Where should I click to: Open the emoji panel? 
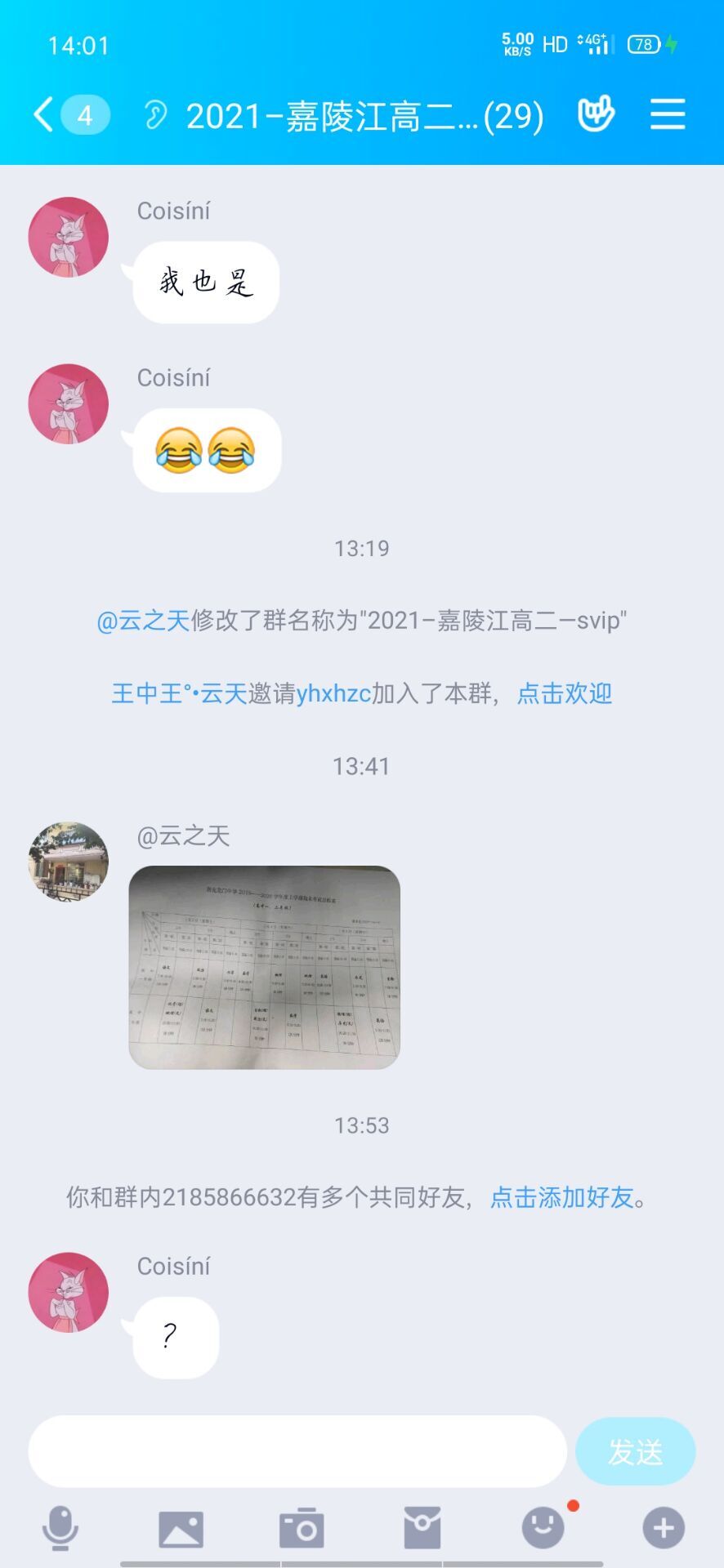coord(543,1528)
